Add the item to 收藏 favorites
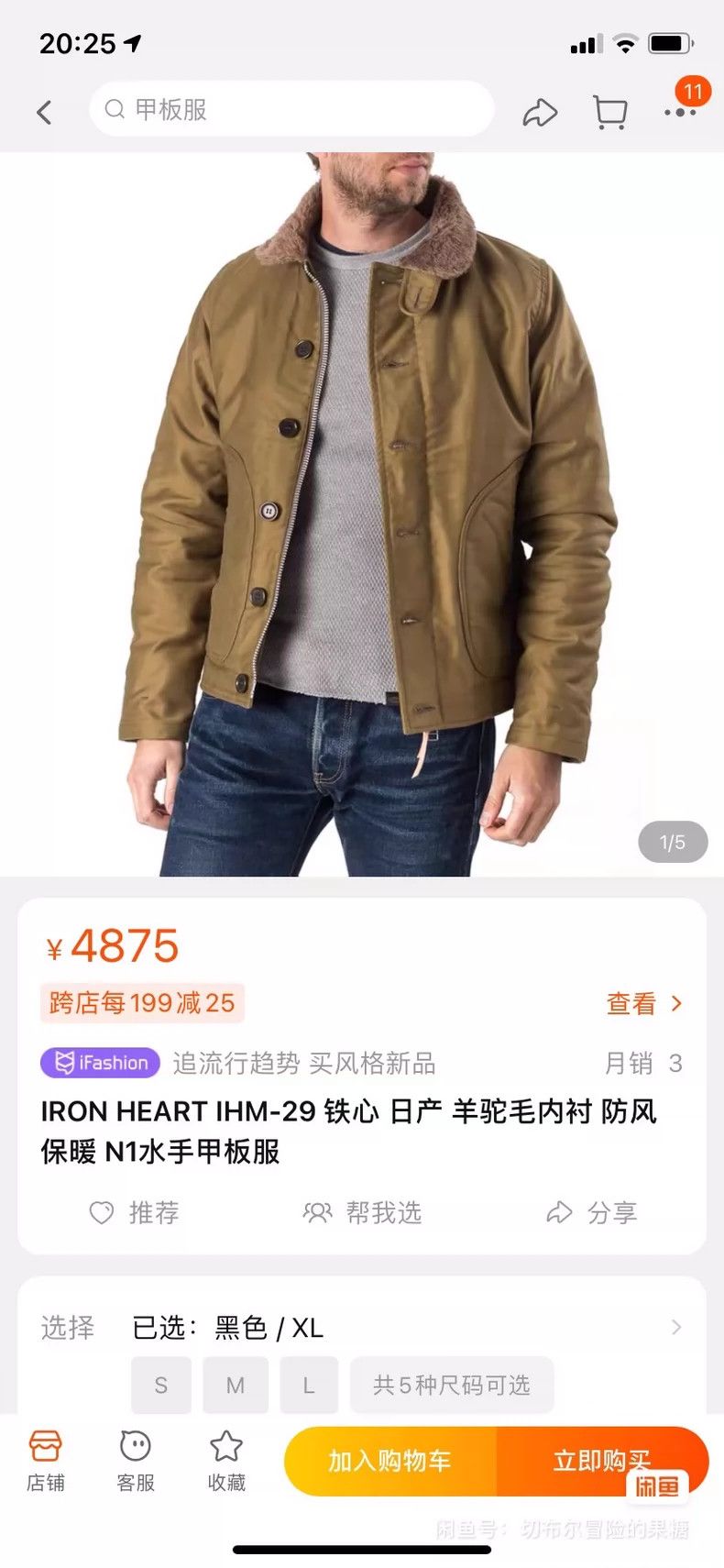This screenshot has width=724, height=1568. [x=226, y=1461]
